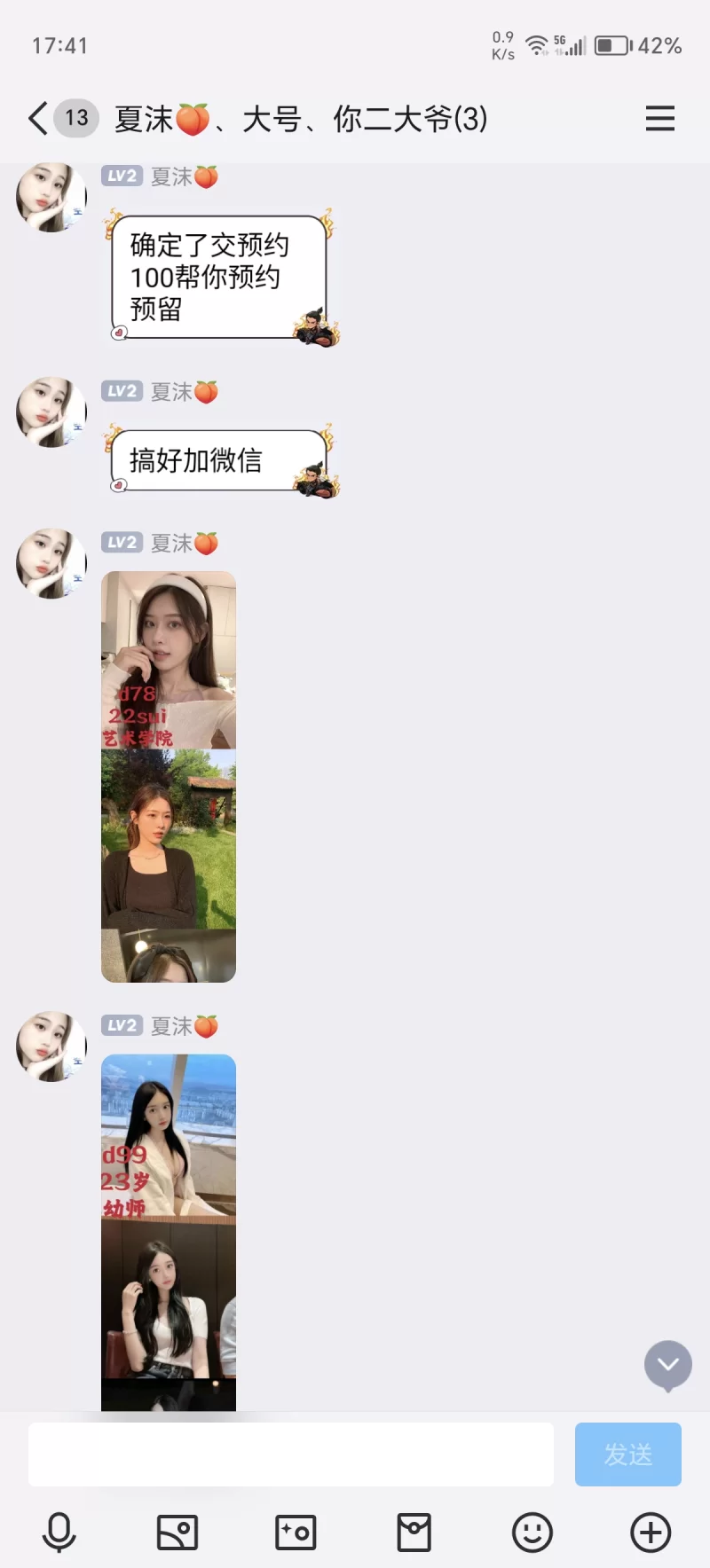Expand more options with the plus icon
The image size is (710, 1568).
point(651,1532)
